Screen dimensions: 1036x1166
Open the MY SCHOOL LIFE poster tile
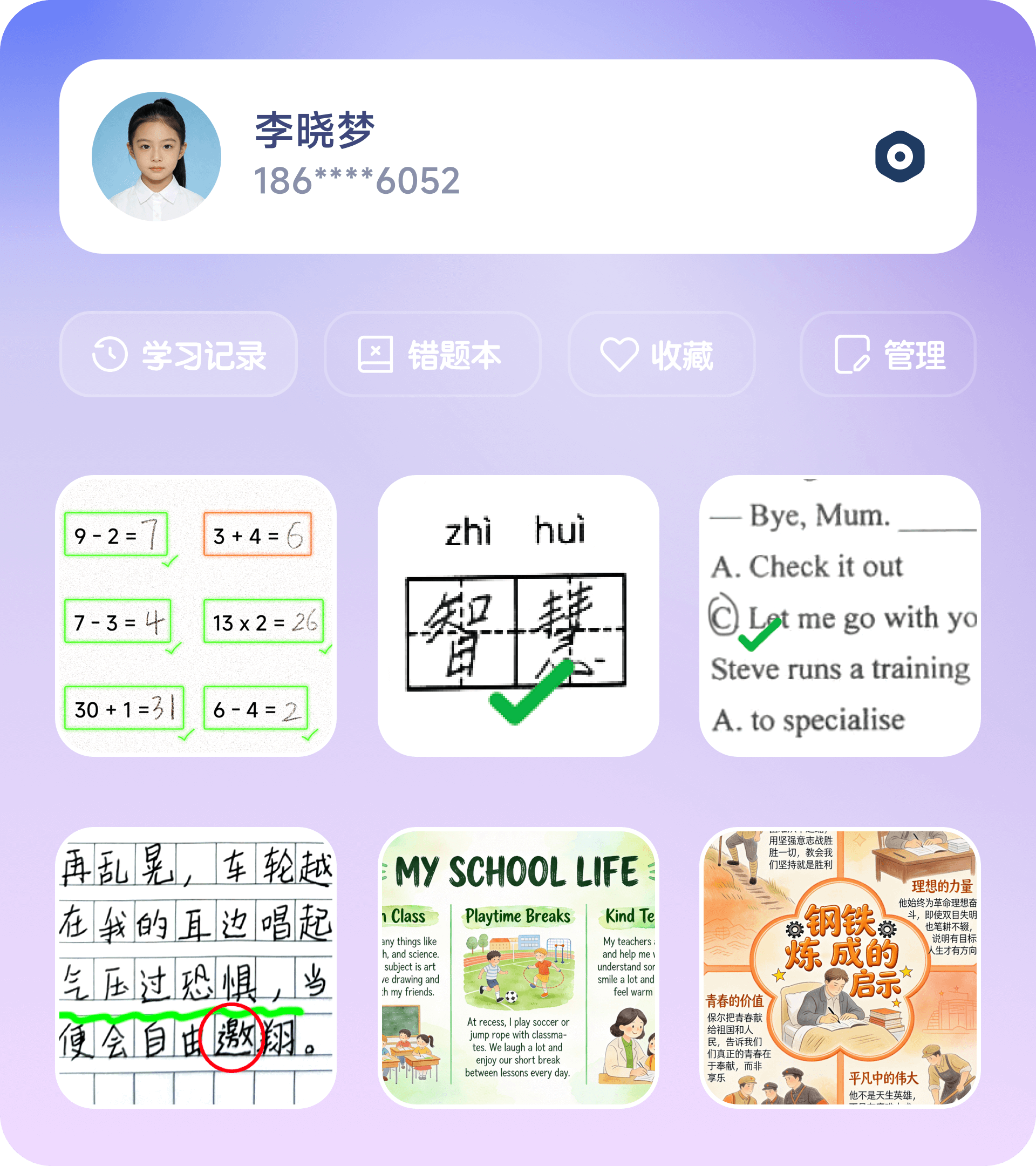517,967
